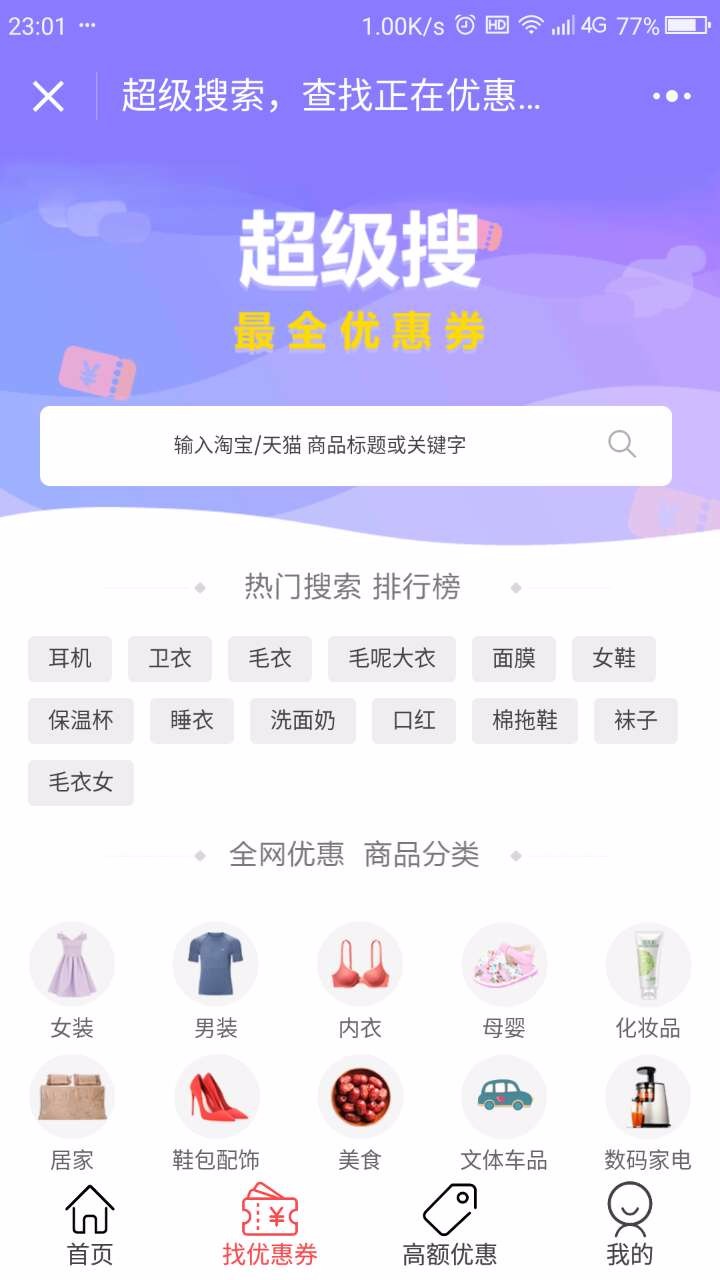Image resolution: width=720 pixels, height=1280 pixels.
Task: Pick the 保温杯 search chip
Action: point(81,721)
